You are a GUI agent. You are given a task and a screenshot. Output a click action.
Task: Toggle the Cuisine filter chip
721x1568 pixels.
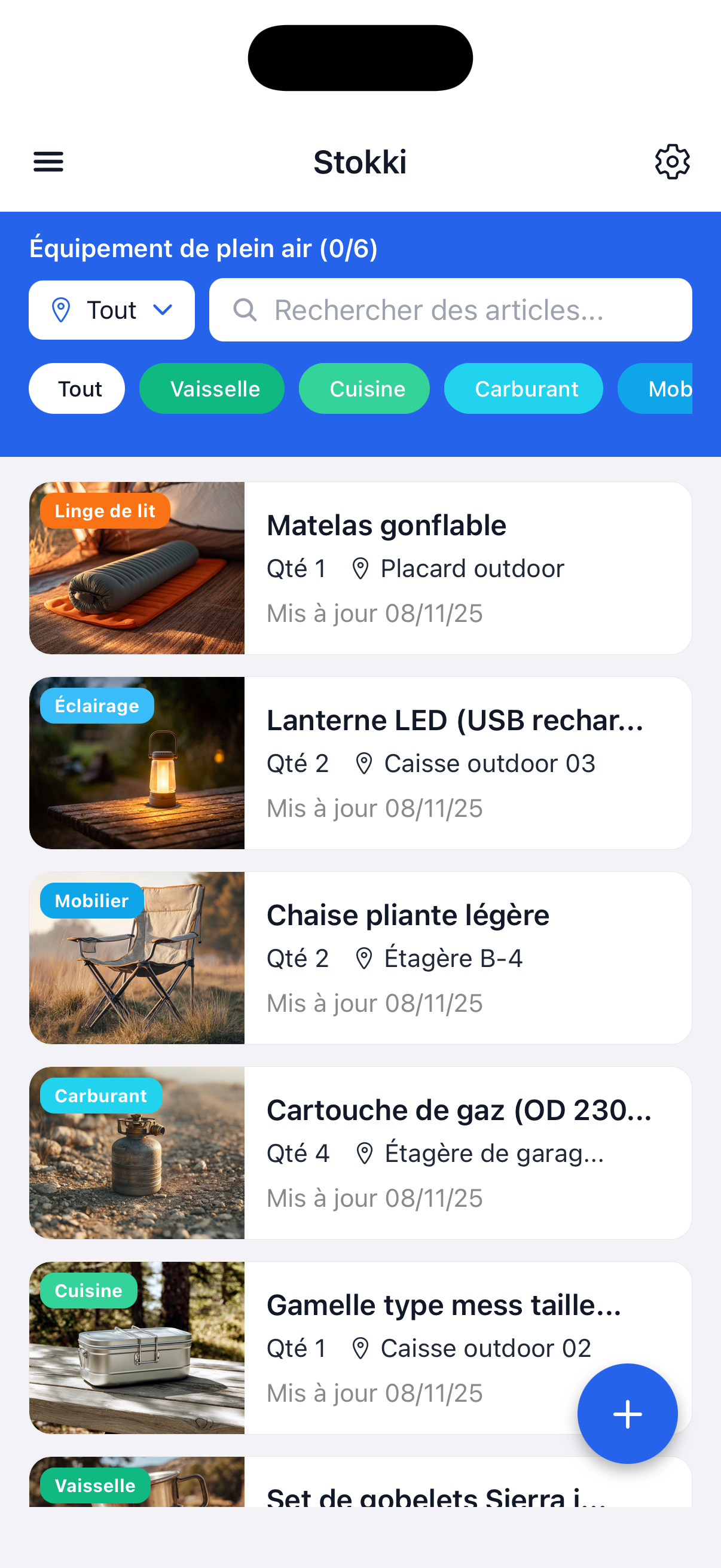(x=364, y=388)
